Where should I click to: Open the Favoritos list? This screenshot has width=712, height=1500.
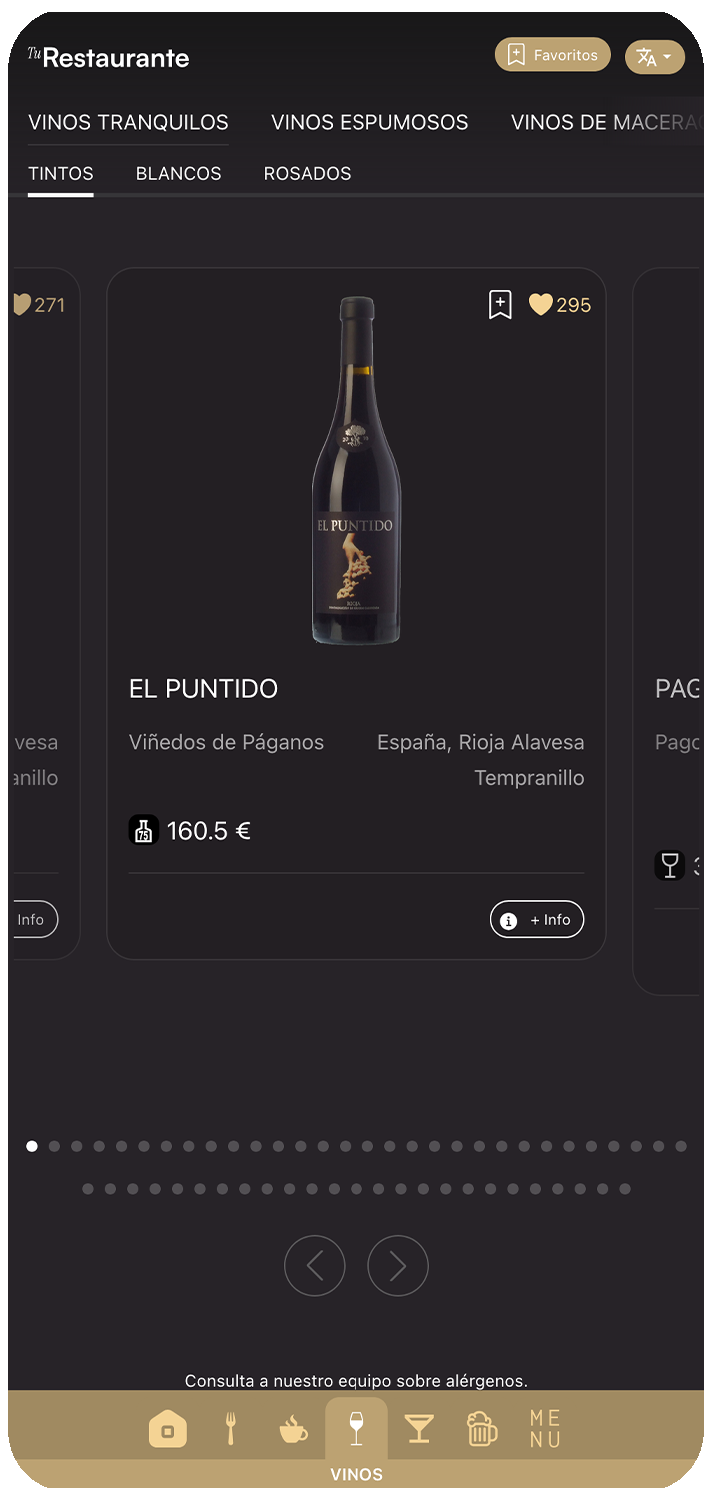click(552, 55)
